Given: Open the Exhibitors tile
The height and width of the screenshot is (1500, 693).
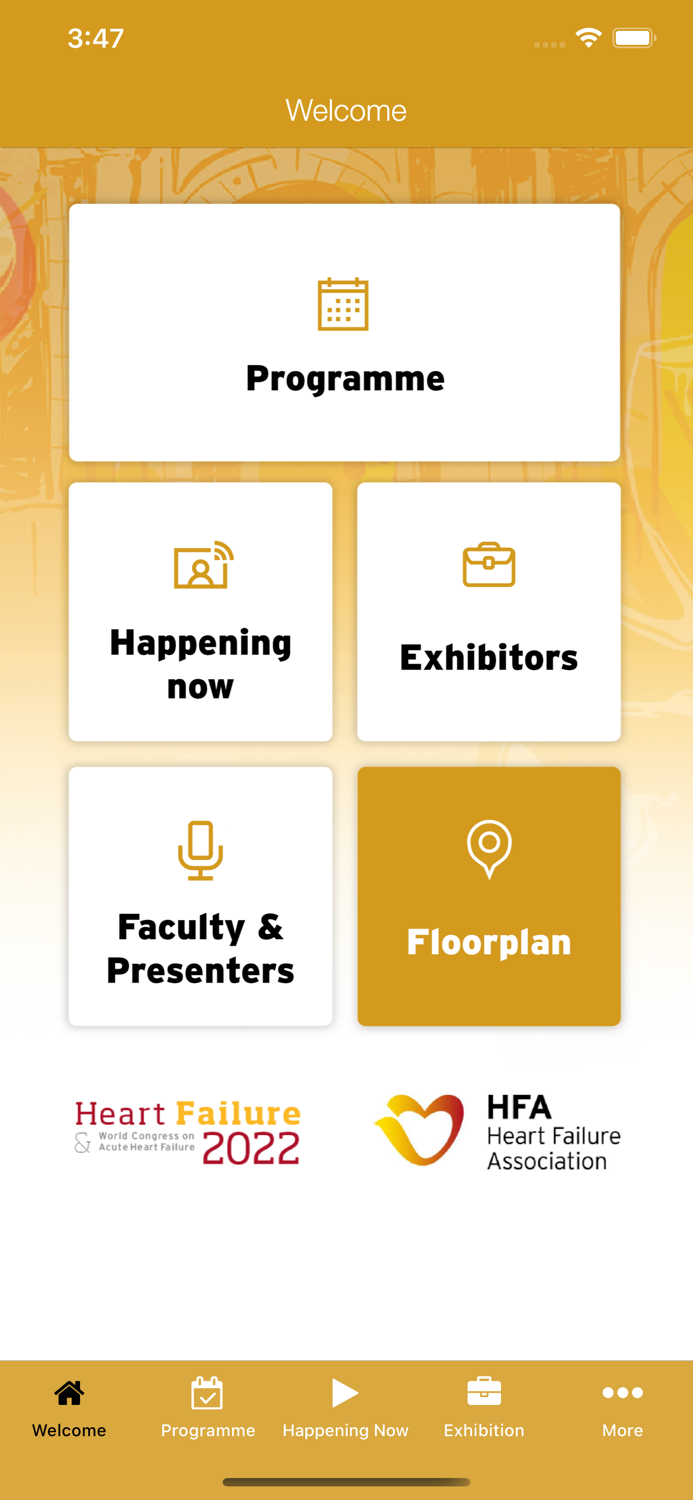Looking at the screenshot, I should (x=489, y=612).
